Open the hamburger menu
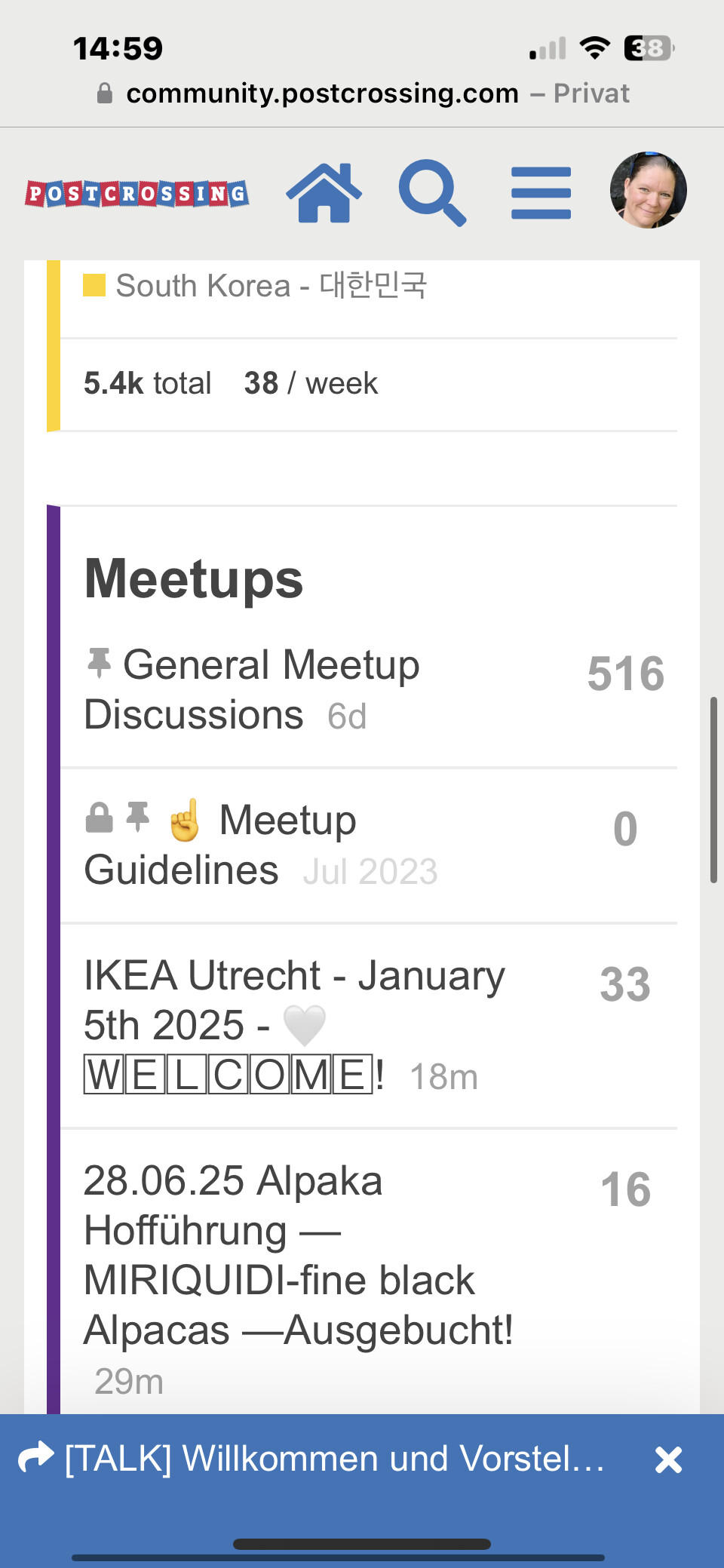The image size is (724, 1568). point(541,193)
